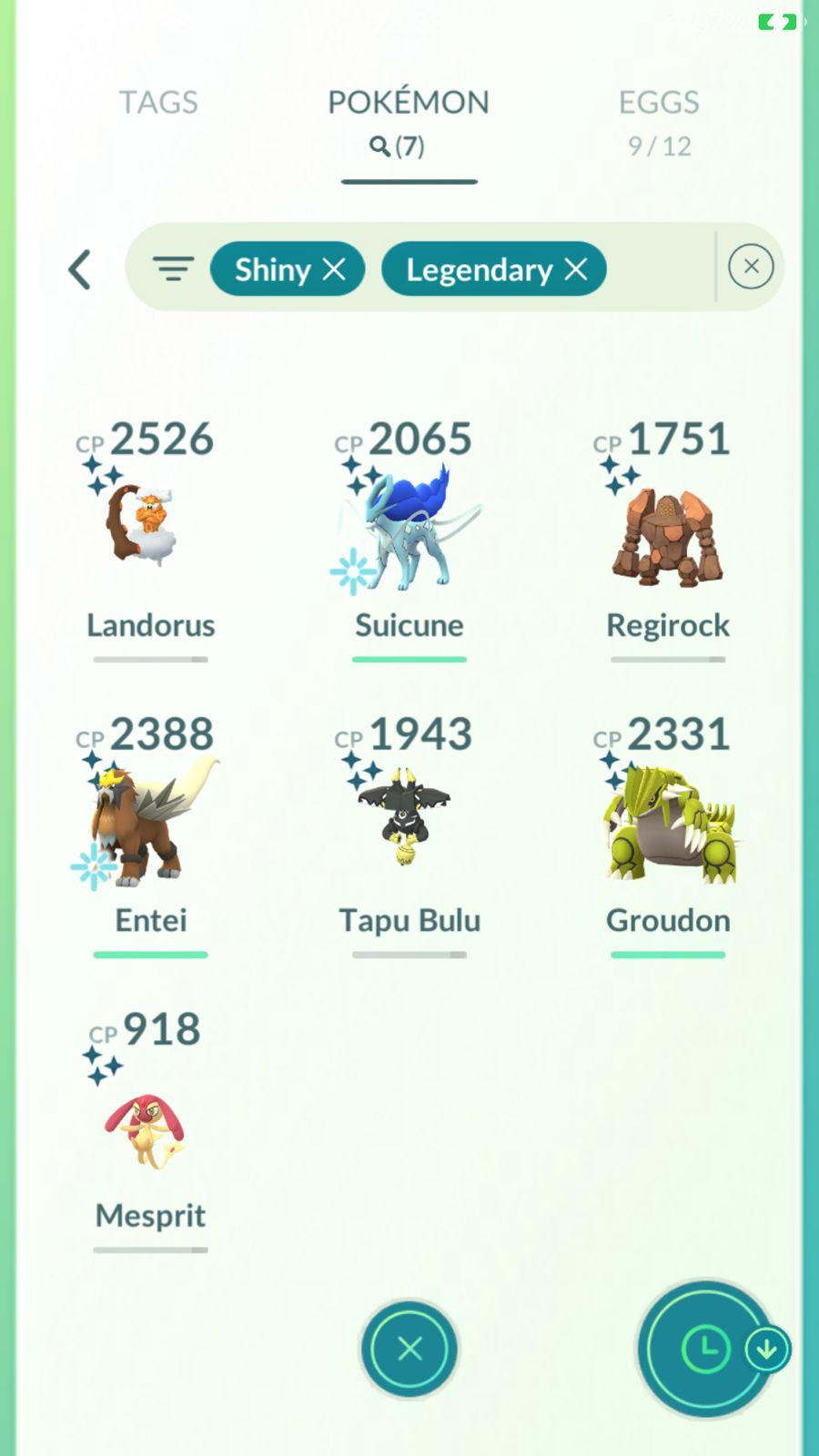Close the Pokémon storage screen

point(409,1349)
